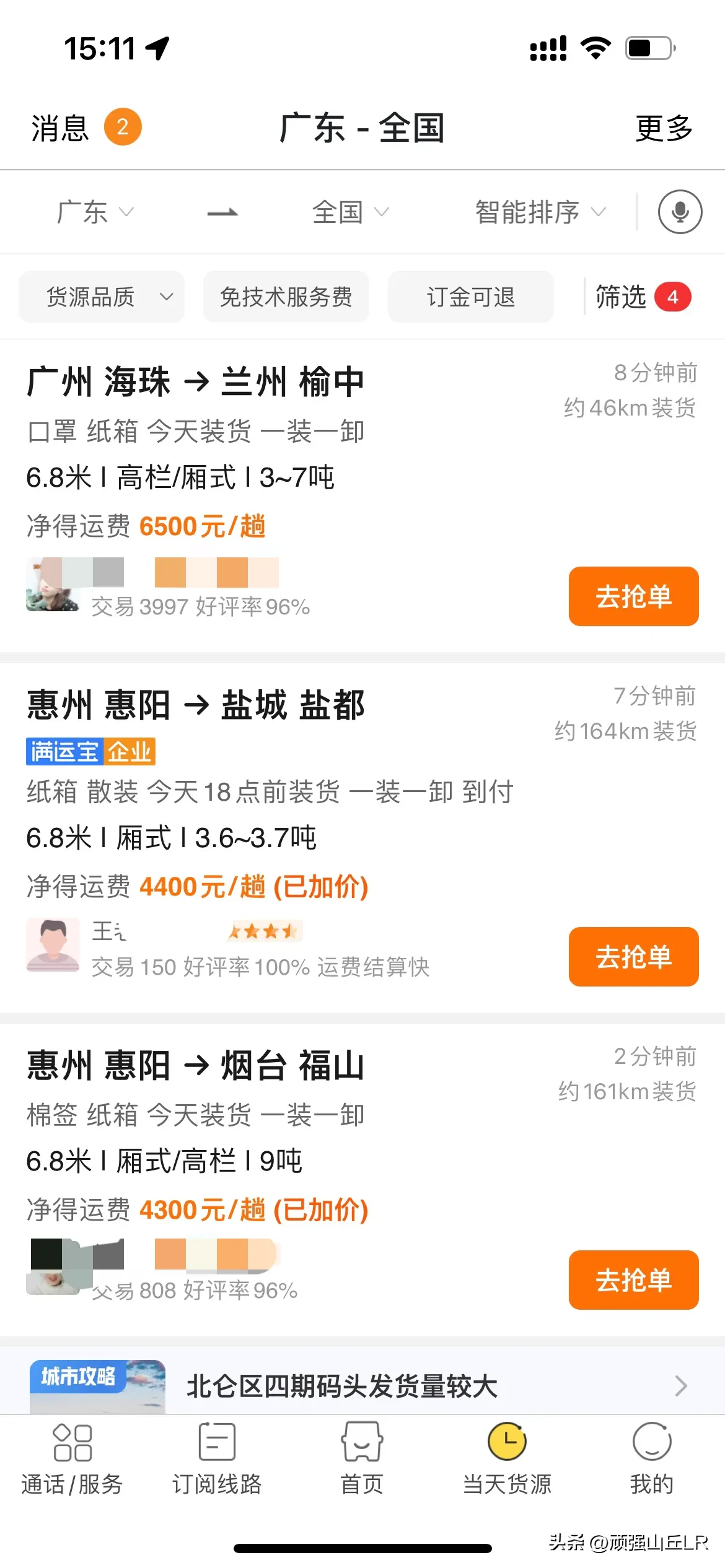Open the 筛选 filter panel
Image resolution: width=725 pixels, height=1568 pixels.
(641, 297)
